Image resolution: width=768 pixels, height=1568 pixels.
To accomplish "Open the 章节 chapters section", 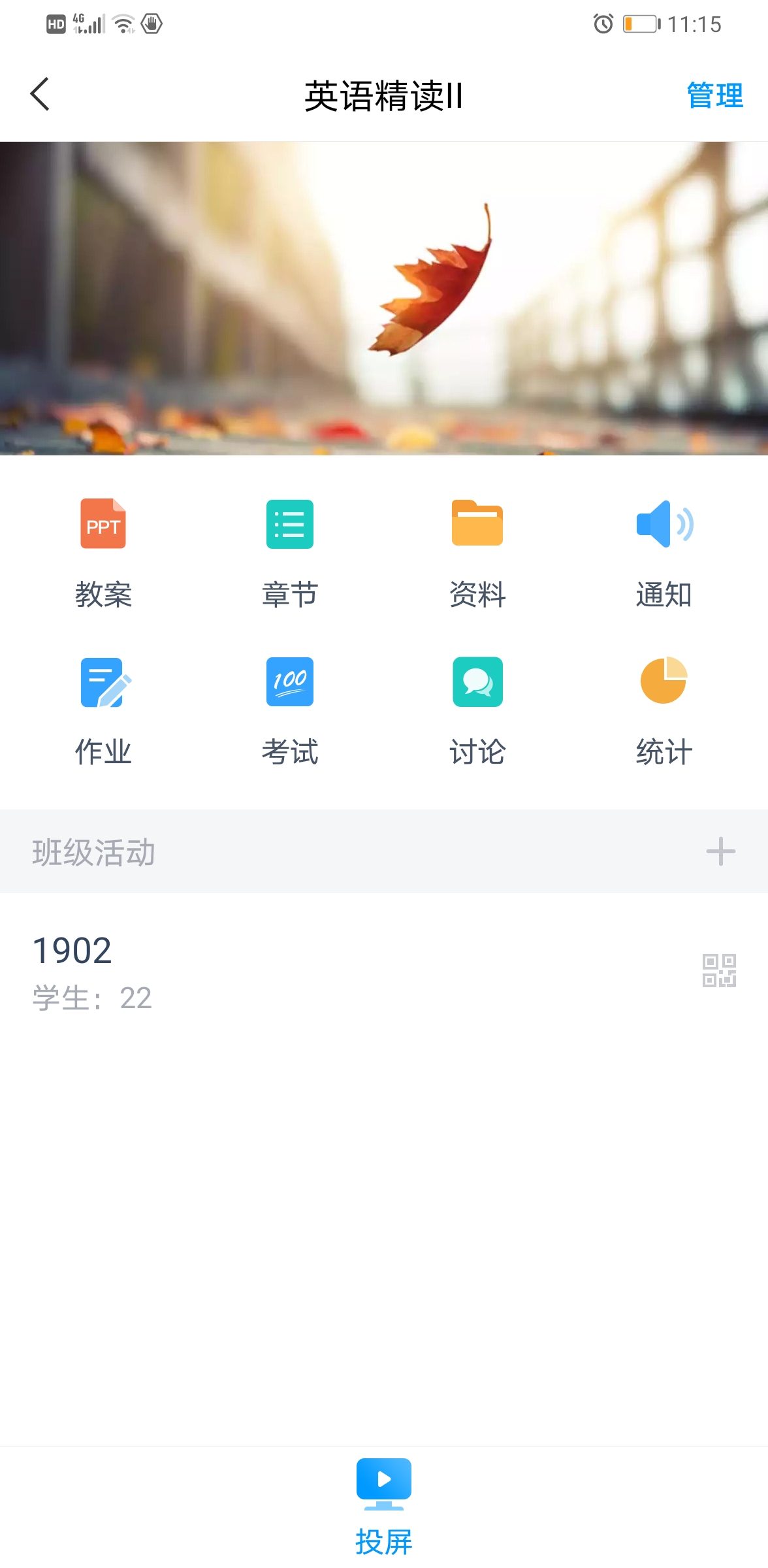I will 290,552.
